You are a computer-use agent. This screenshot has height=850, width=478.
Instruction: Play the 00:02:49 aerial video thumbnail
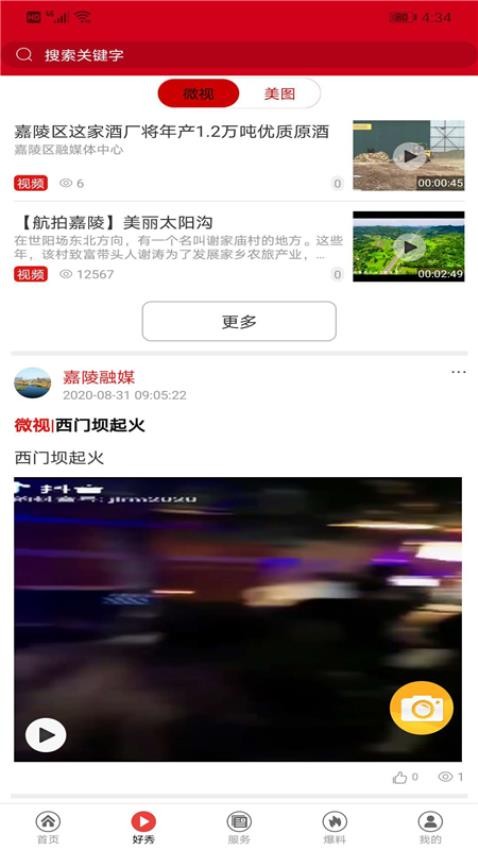pyautogui.click(x=409, y=247)
